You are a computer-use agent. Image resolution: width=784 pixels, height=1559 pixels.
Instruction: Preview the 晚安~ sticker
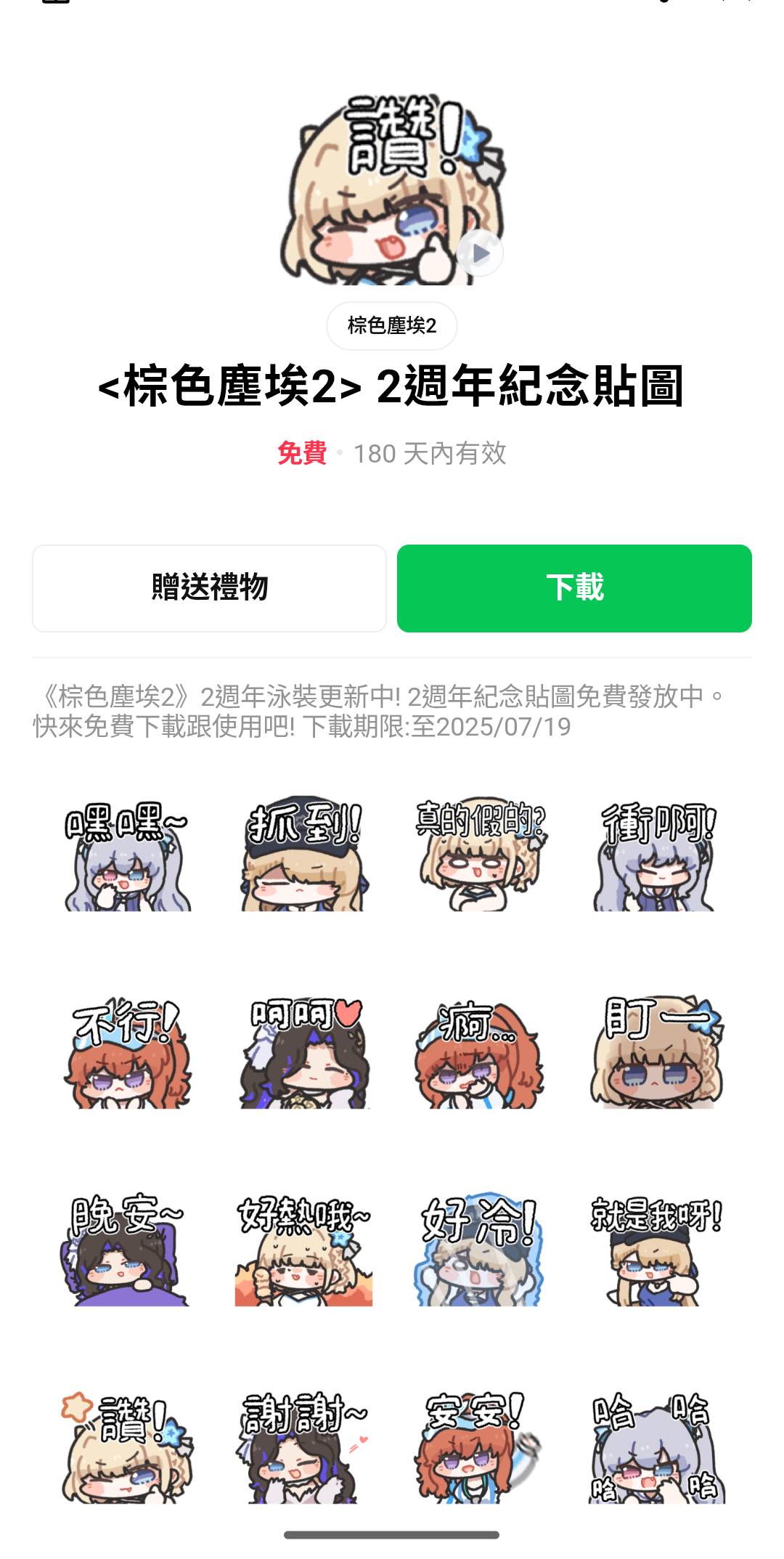coord(127,1250)
